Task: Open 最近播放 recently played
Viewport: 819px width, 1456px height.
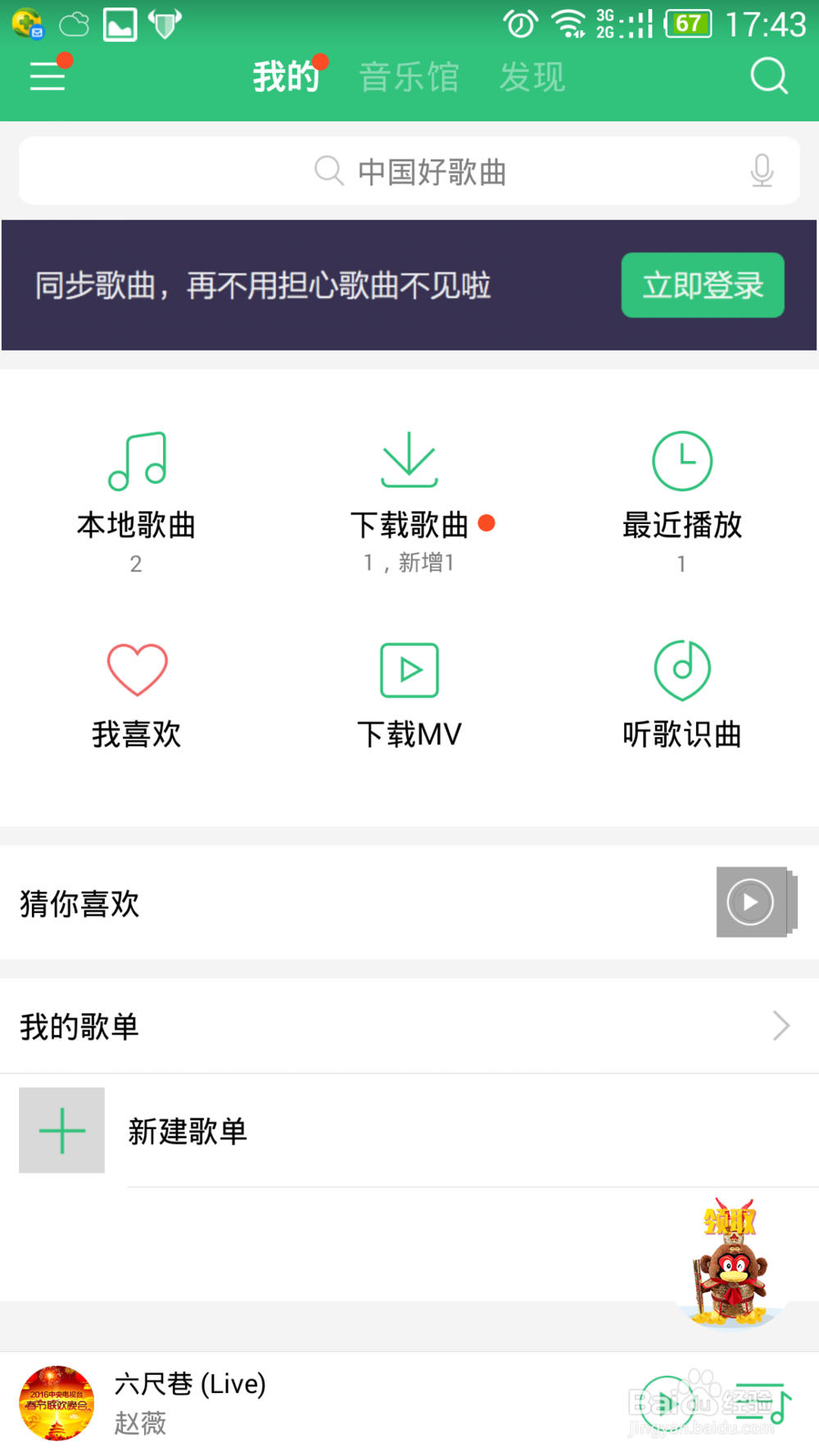Action: (681, 501)
